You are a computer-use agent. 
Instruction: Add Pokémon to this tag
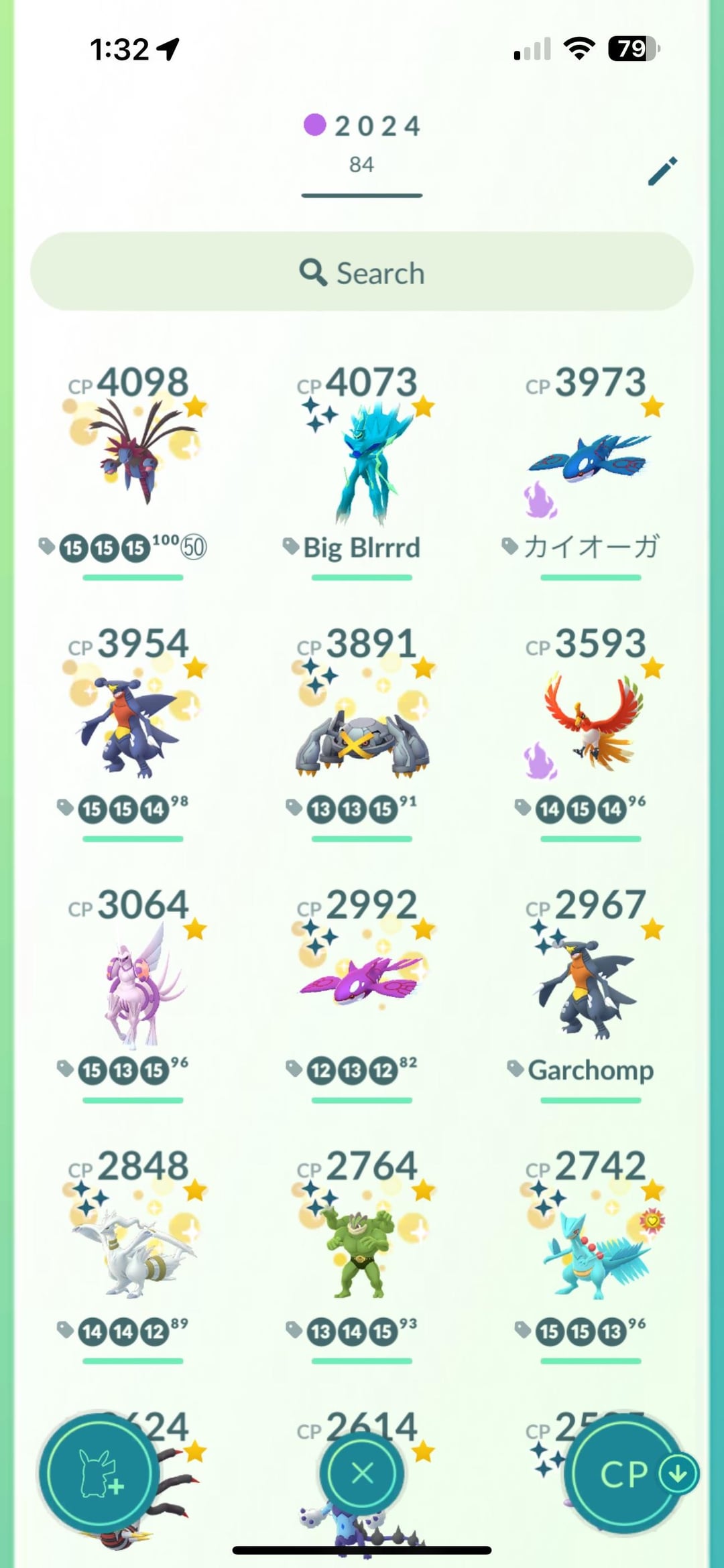99,1473
